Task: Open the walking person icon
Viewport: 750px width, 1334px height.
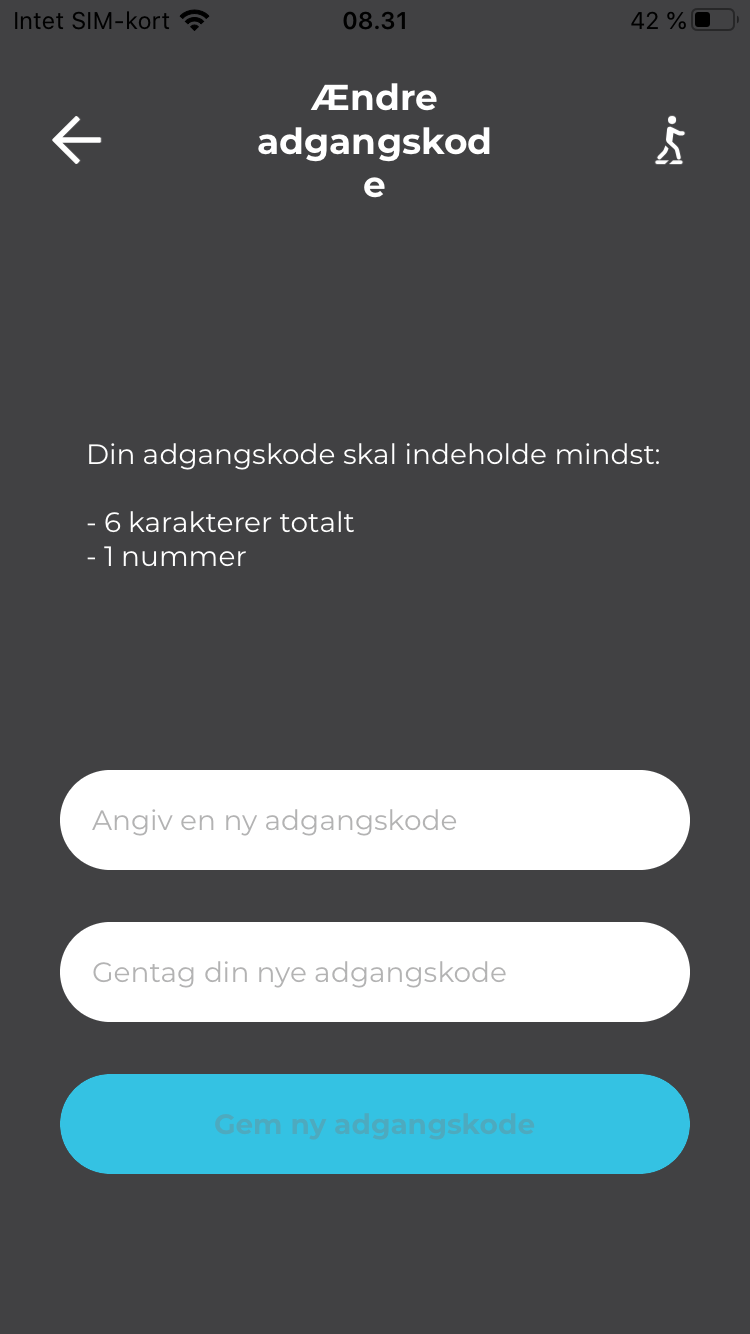Action: (x=671, y=140)
